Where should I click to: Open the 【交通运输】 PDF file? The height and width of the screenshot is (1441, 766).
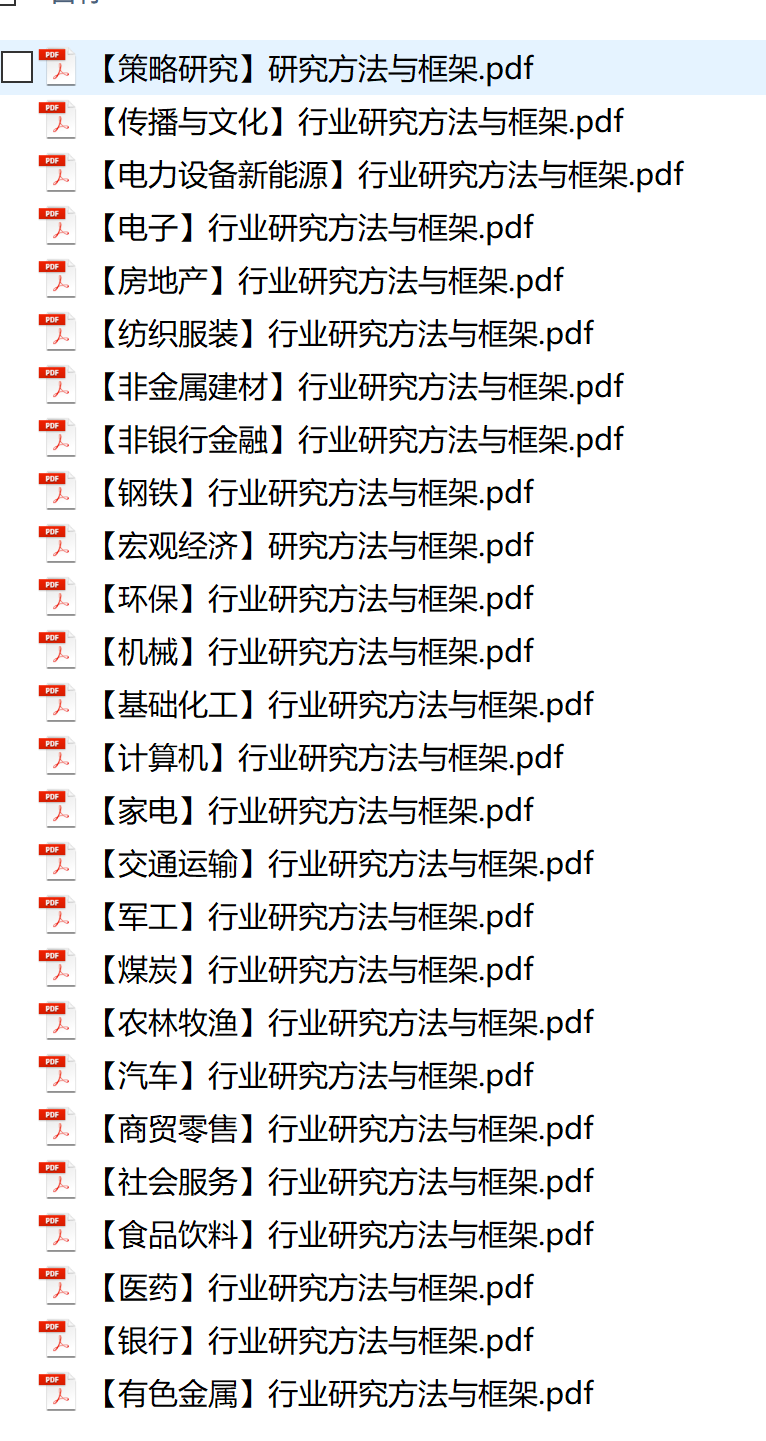[x=344, y=864]
